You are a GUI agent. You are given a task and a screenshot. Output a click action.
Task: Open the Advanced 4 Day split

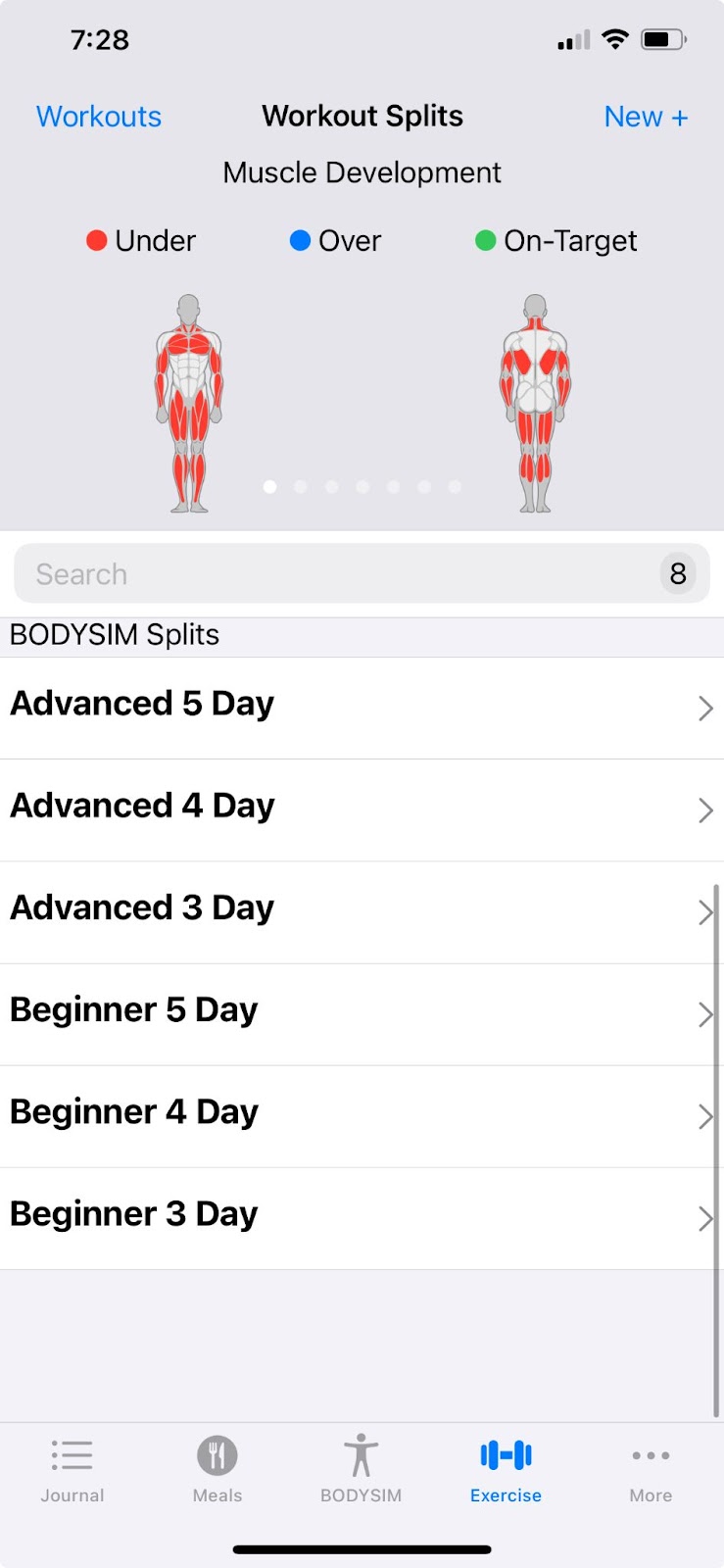tap(362, 809)
